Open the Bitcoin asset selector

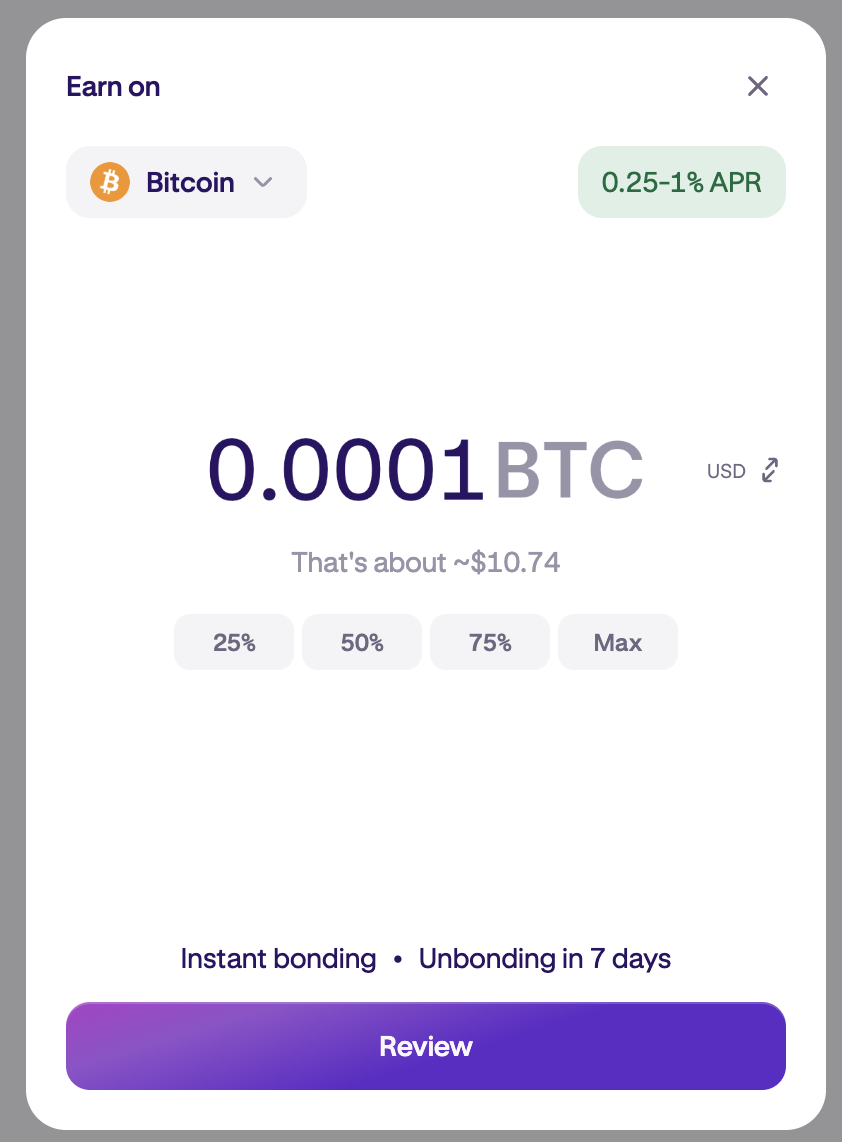pyautogui.click(x=186, y=182)
